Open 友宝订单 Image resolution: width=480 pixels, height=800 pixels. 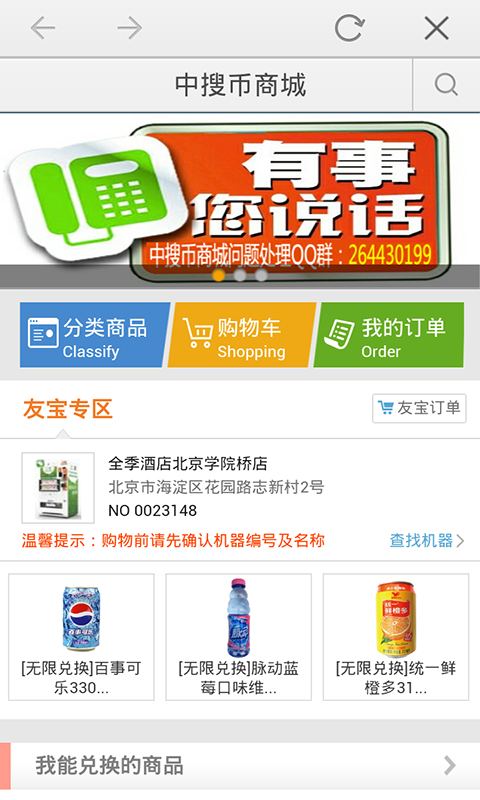coord(419,408)
